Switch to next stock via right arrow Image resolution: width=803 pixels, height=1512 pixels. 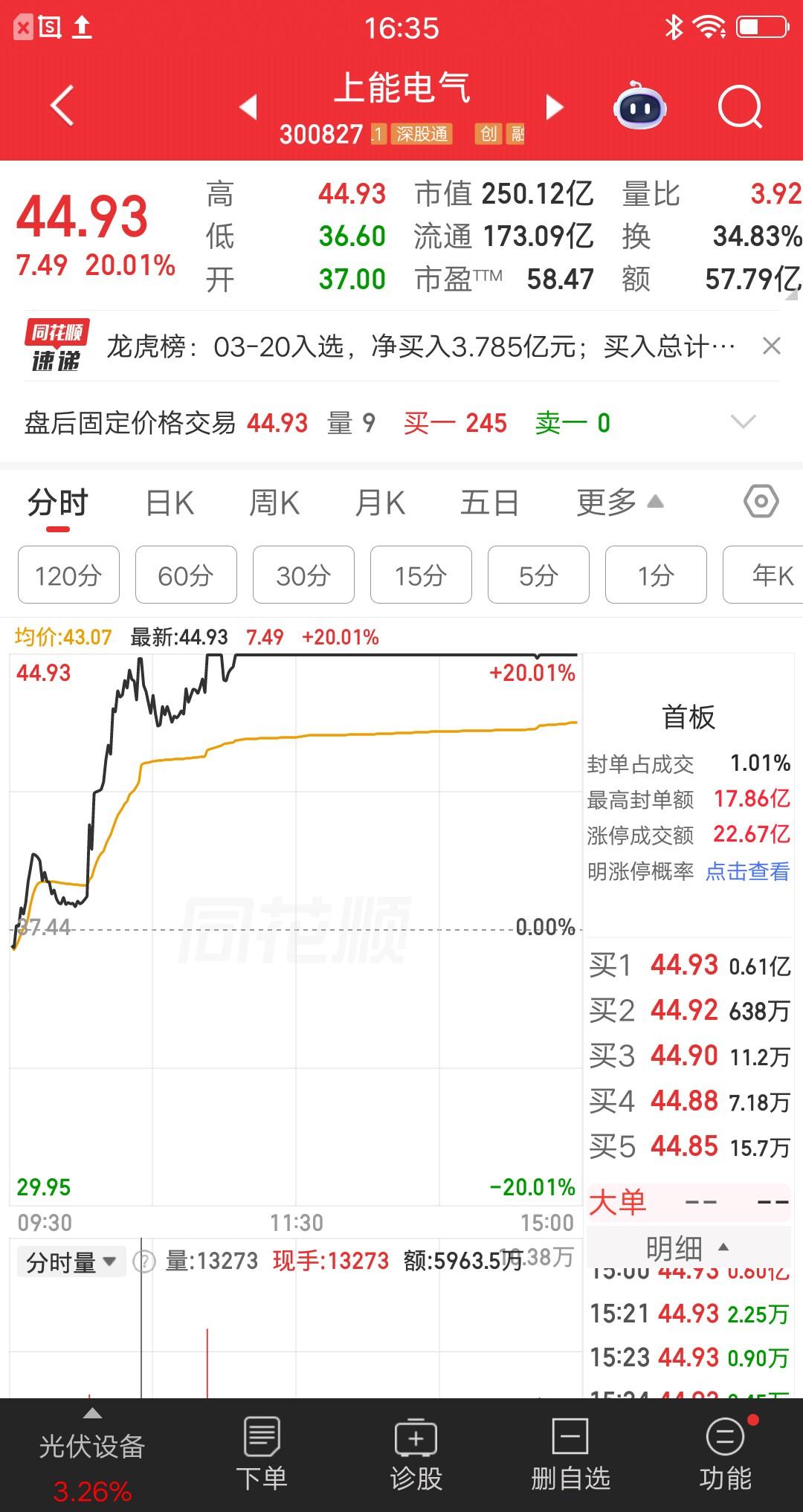(554, 107)
